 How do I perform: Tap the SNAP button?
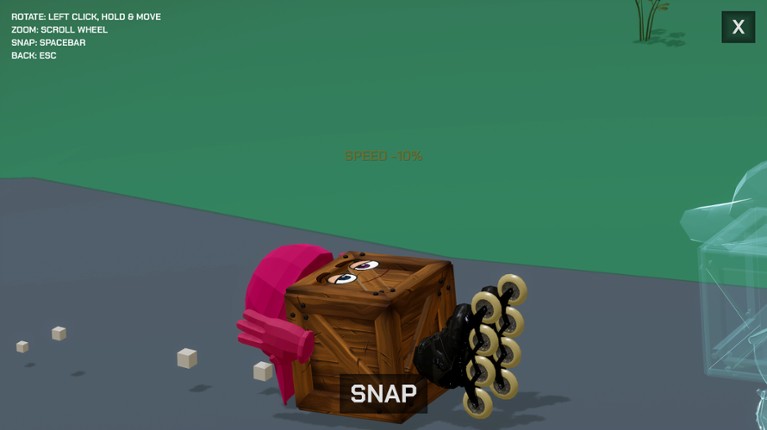(383, 393)
